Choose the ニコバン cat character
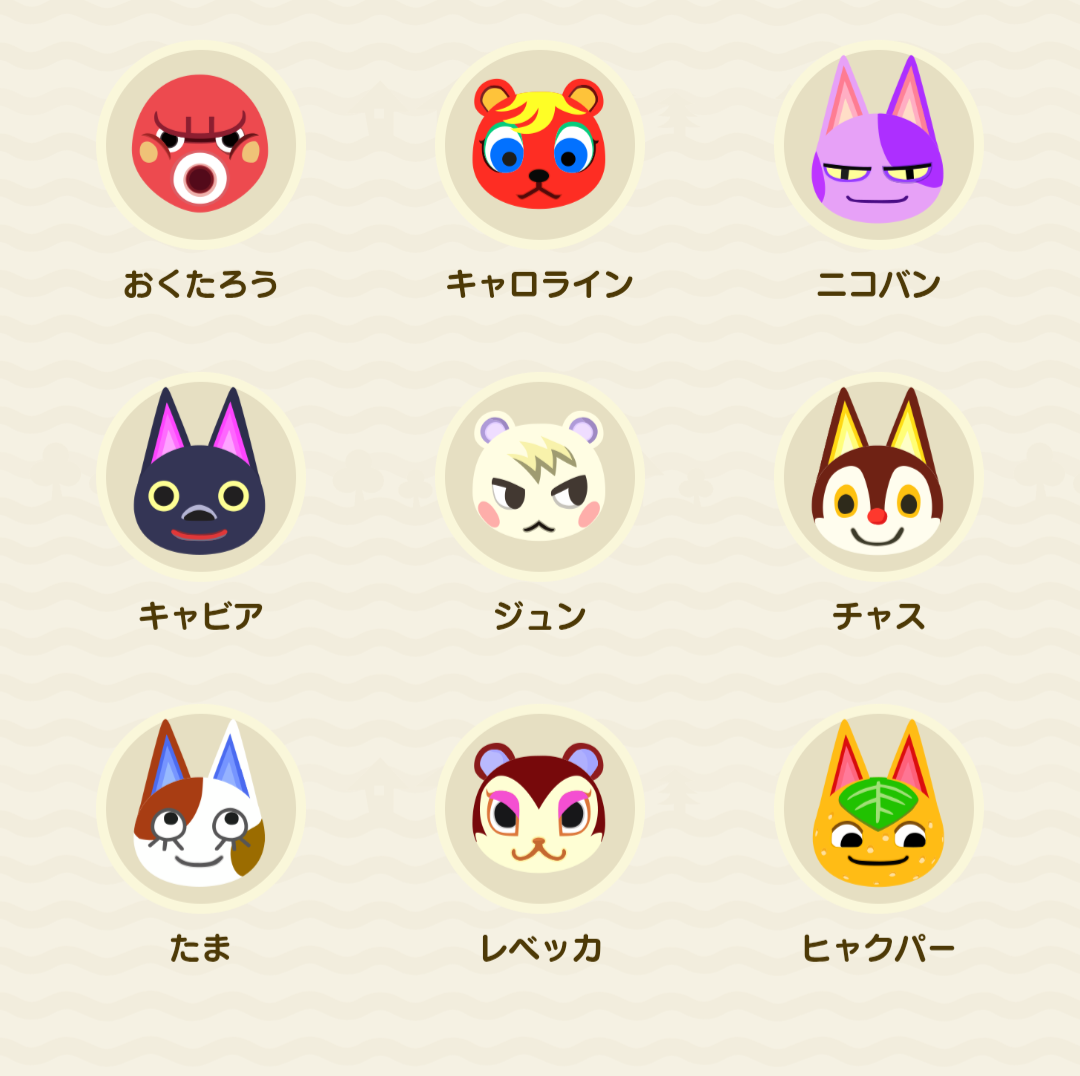This screenshot has width=1080, height=1076. (878, 145)
